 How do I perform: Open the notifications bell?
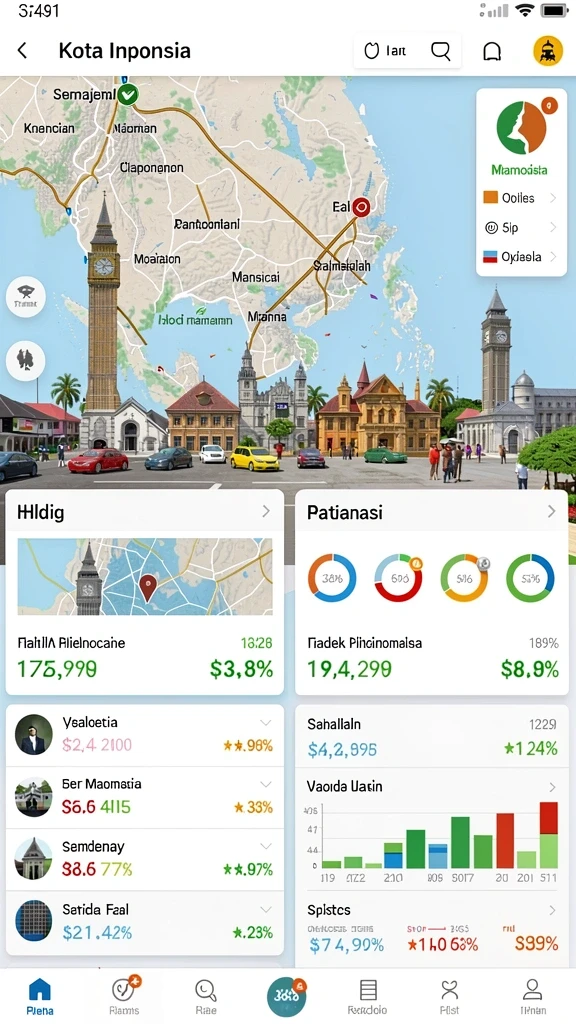tap(492, 51)
